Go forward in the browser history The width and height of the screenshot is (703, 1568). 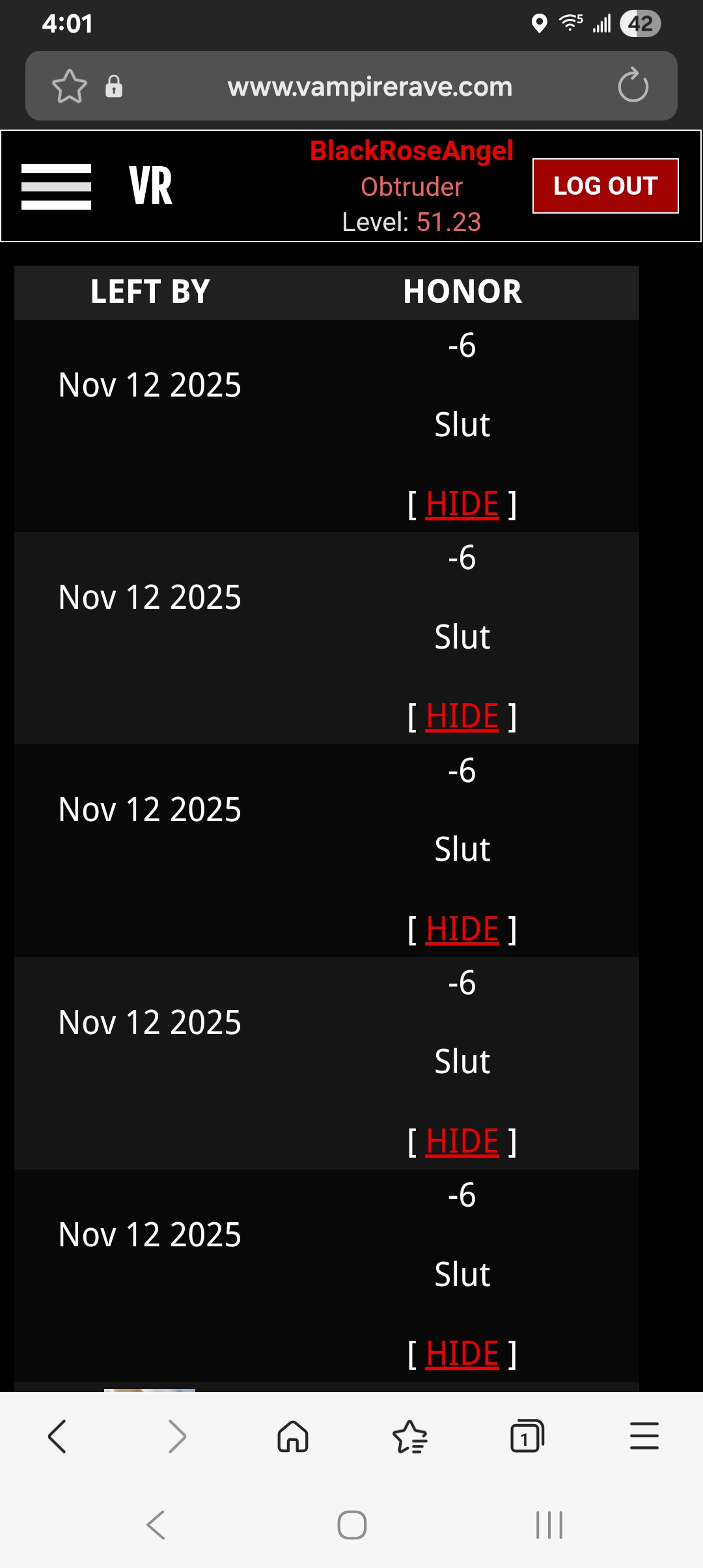tap(176, 1436)
